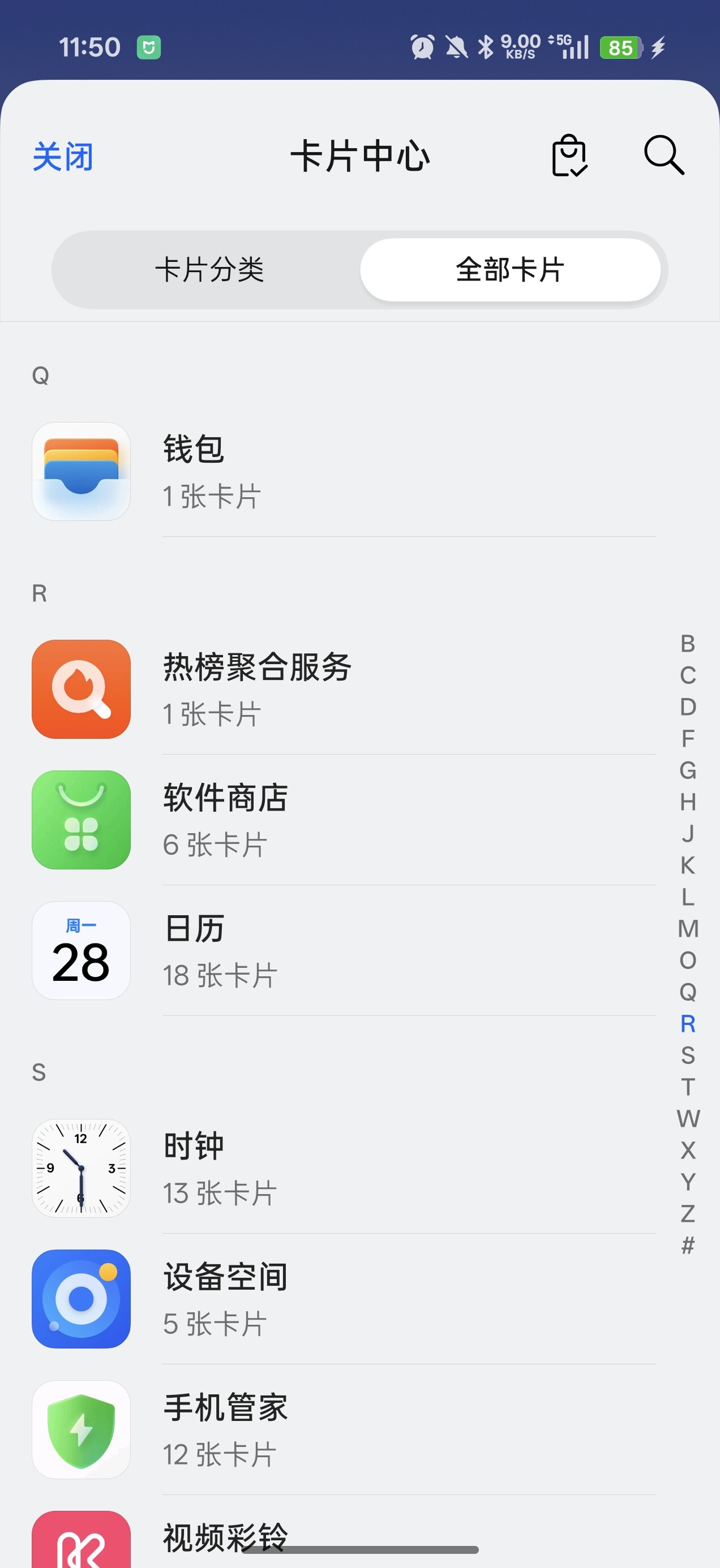Viewport: 720px width, 1568px height.
Task: Jump to letter W in index
Action: point(688,1119)
